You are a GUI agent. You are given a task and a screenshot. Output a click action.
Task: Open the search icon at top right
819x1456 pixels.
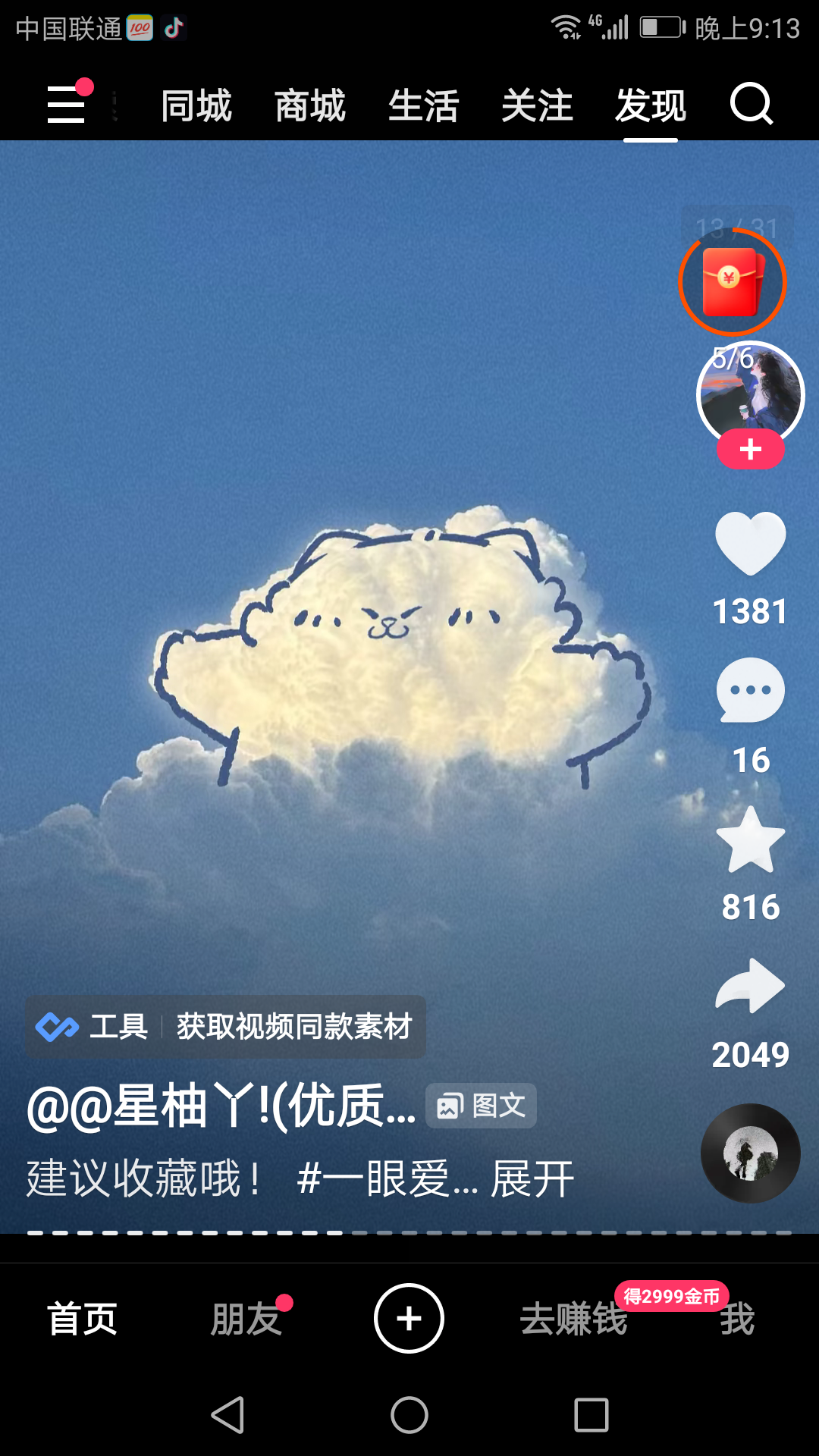tap(750, 105)
